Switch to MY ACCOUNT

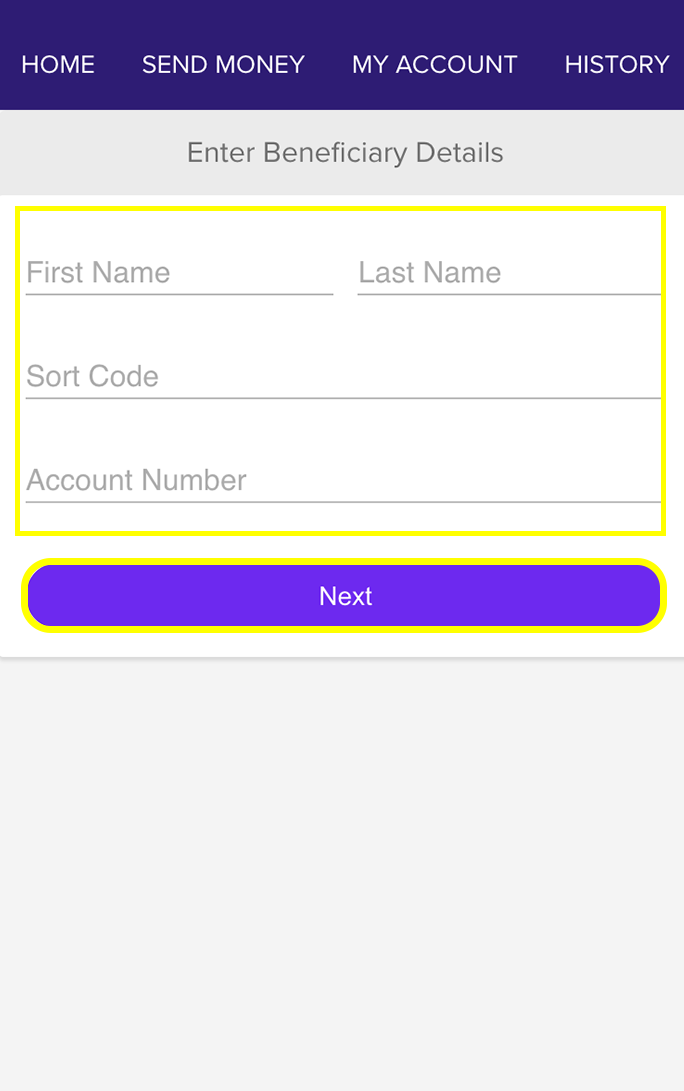434,65
